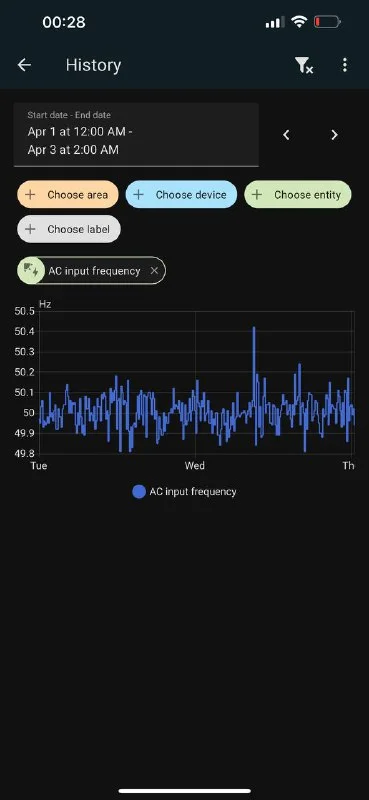Clear filters with the funnel icon

(304, 65)
